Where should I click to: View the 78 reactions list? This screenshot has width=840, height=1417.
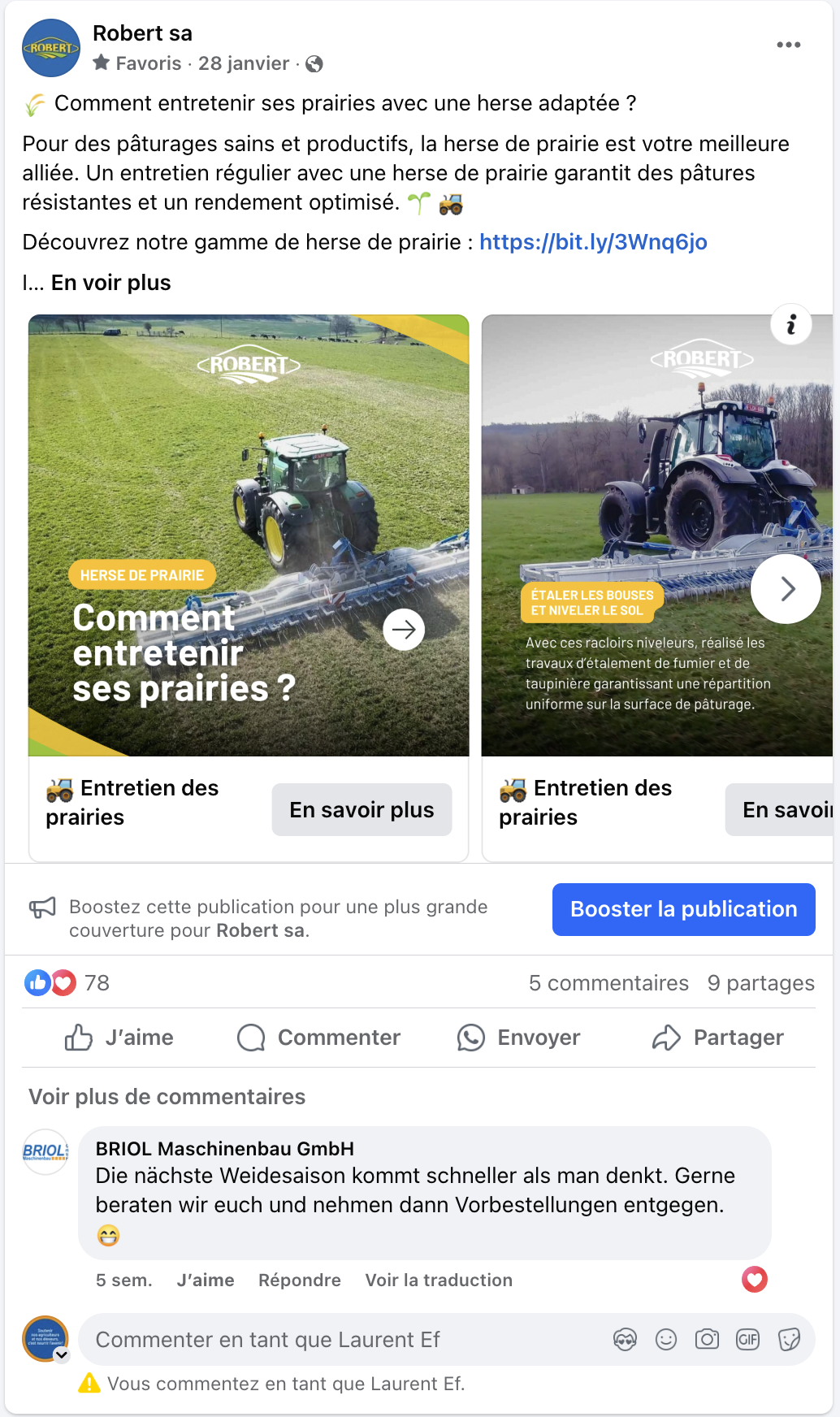pyautogui.click(x=67, y=983)
